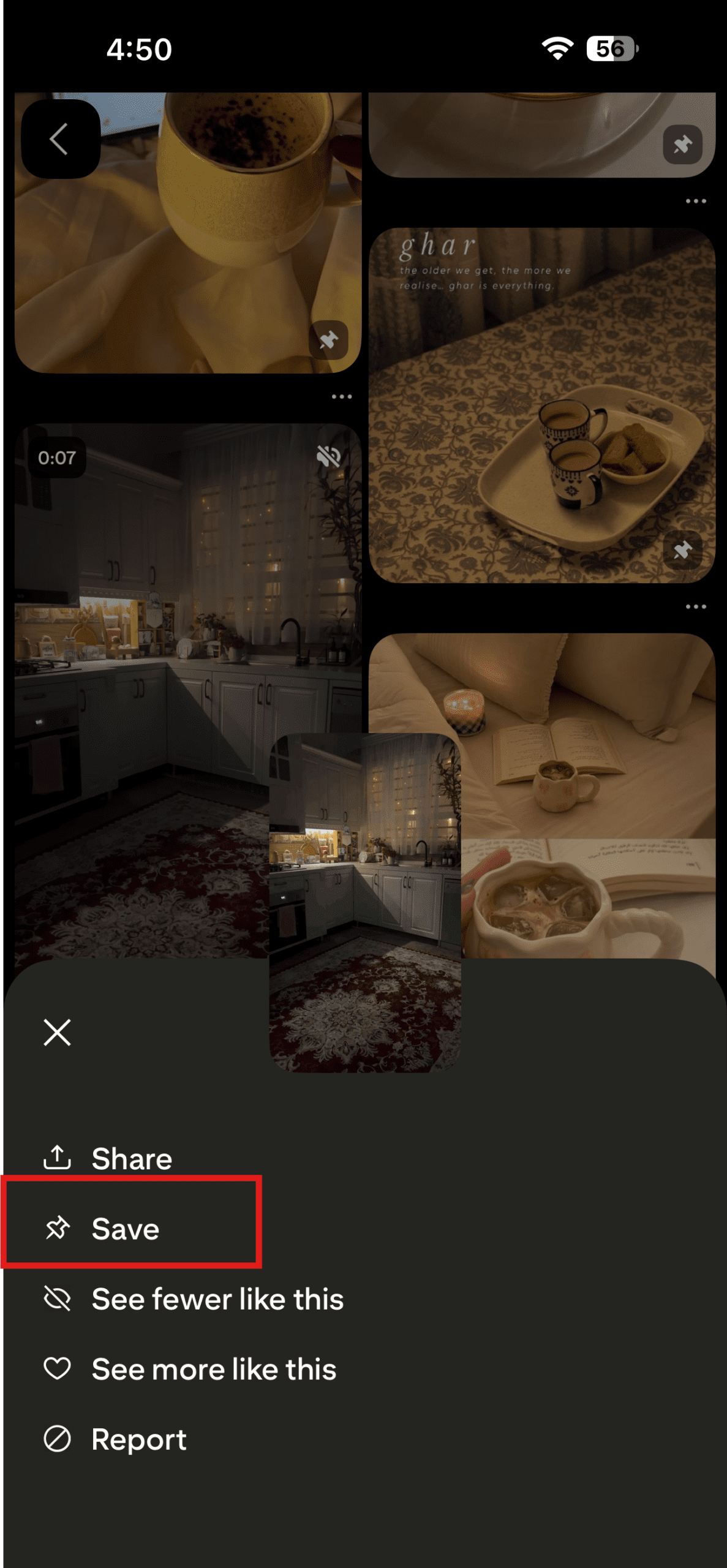Open the coffee mug pin
Image resolution: width=727 pixels, height=1568 pixels.
[187, 233]
